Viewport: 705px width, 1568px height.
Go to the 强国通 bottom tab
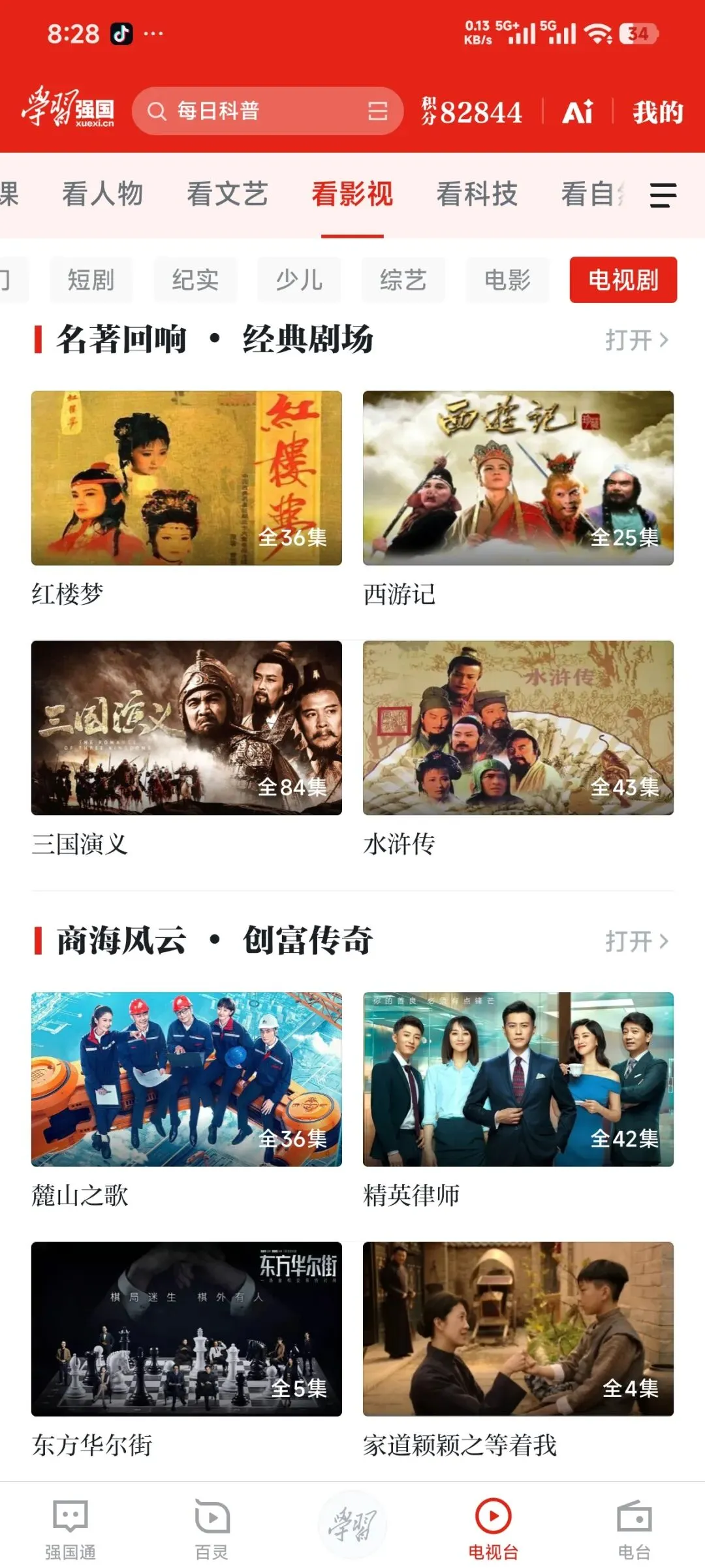click(x=70, y=1529)
